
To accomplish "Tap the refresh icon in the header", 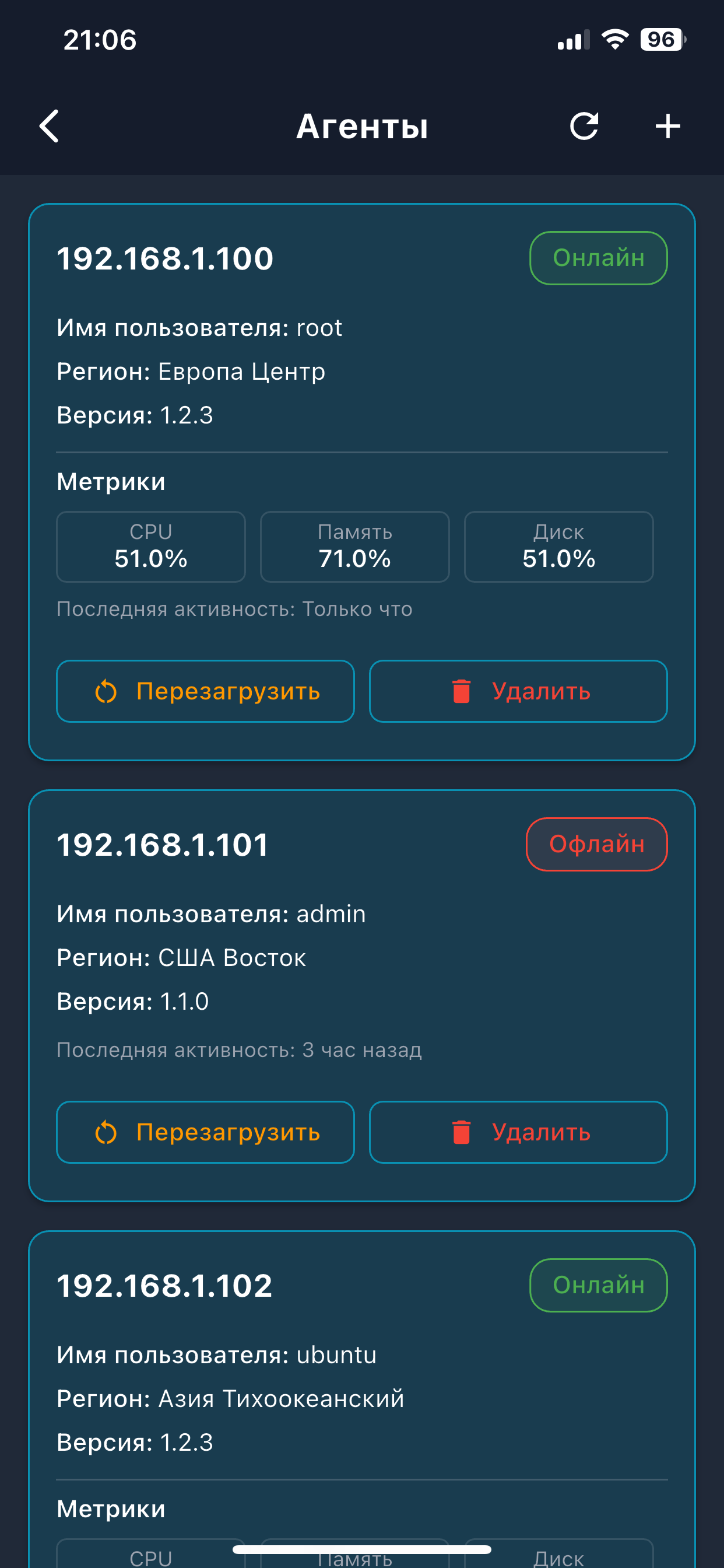I will (x=585, y=126).
